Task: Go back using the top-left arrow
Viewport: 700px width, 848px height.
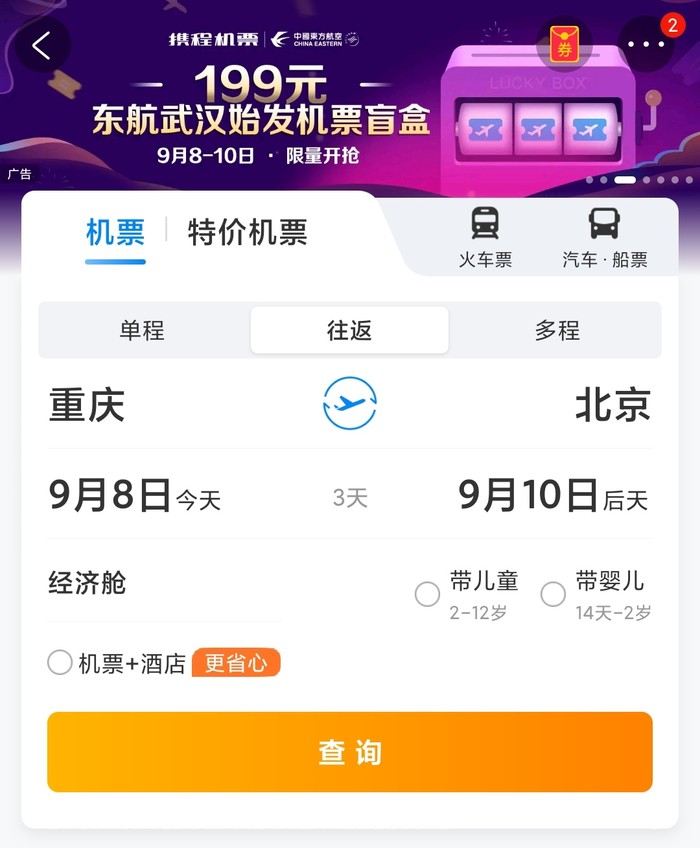Action: click(x=42, y=46)
